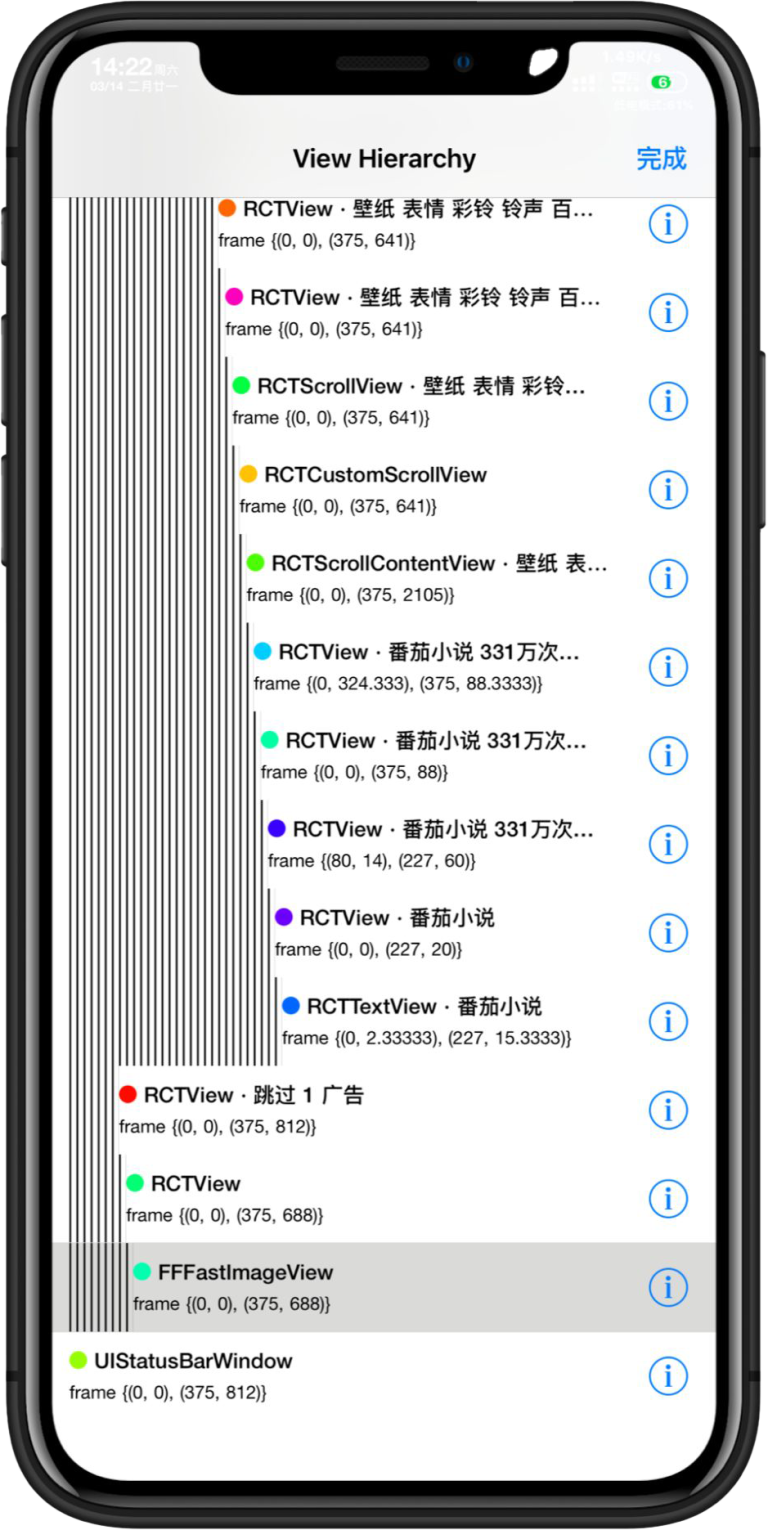The height and width of the screenshot is (1530, 768).
Task: Tap the info icon on the highlighted FFFastImageView row
Action: pyautogui.click(x=667, y=1288)
